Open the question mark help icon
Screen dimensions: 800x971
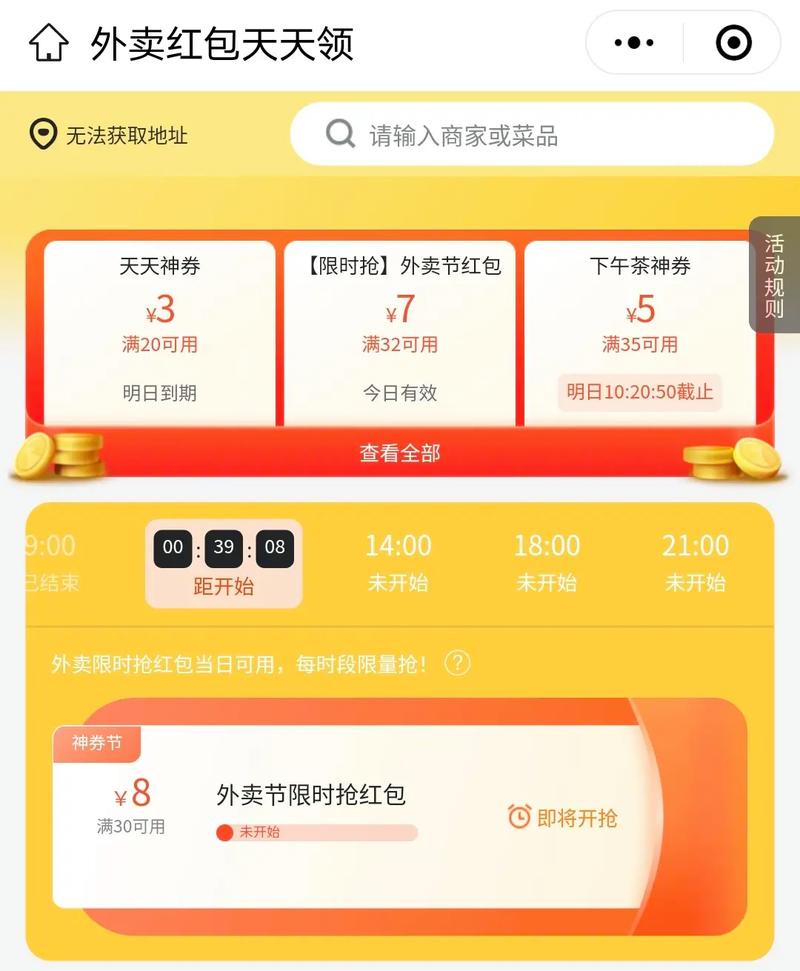coord(457,663)
